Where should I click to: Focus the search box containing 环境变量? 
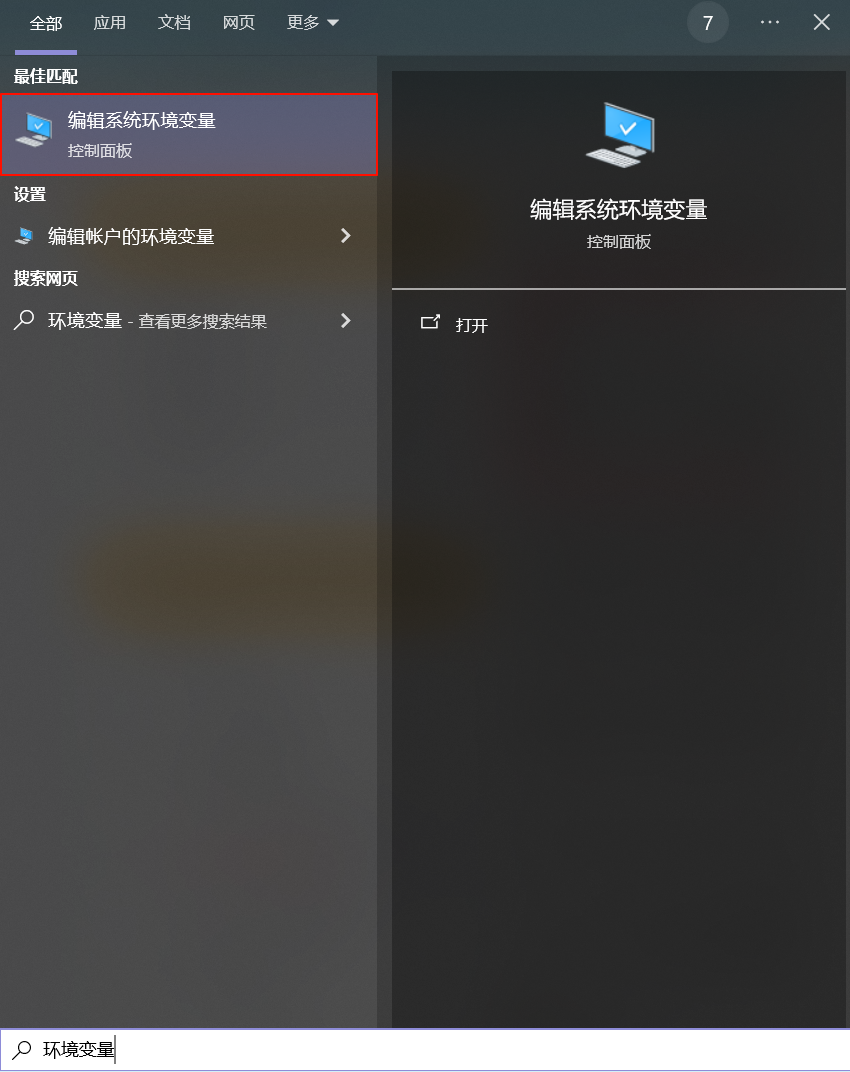tap(425, 1050)
